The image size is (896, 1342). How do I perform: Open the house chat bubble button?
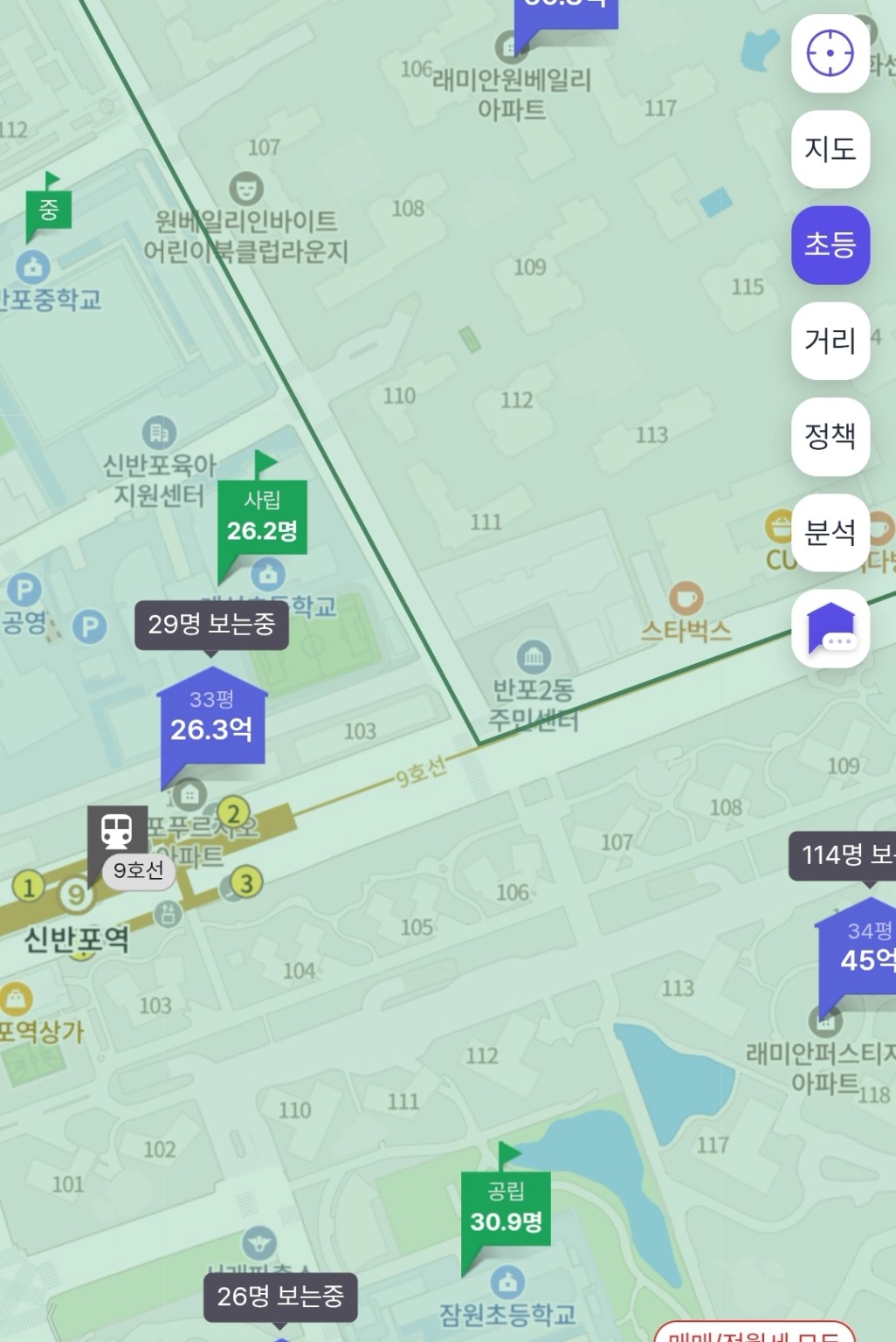pos(830,629)
